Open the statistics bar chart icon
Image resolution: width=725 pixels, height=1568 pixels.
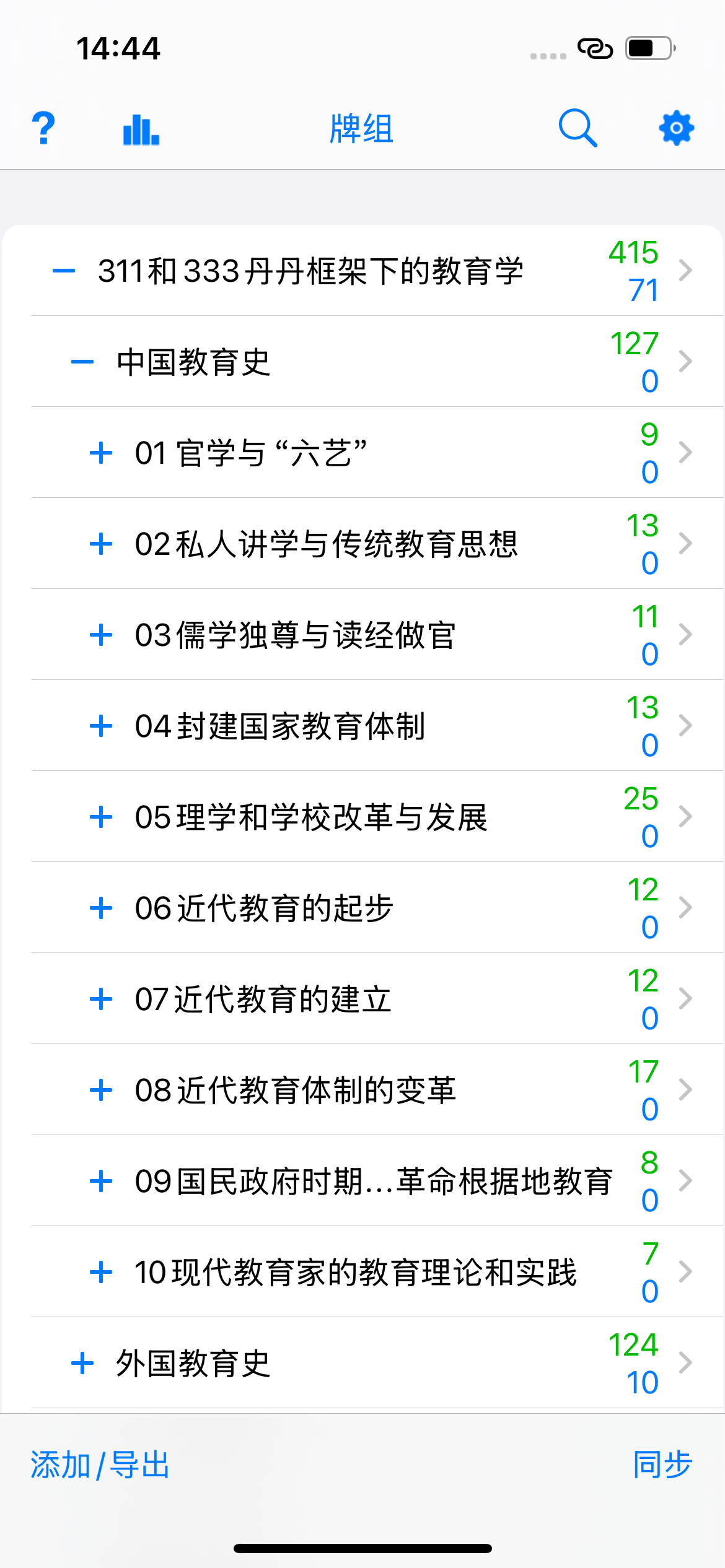pyautogui.click(x=141, y=129)
